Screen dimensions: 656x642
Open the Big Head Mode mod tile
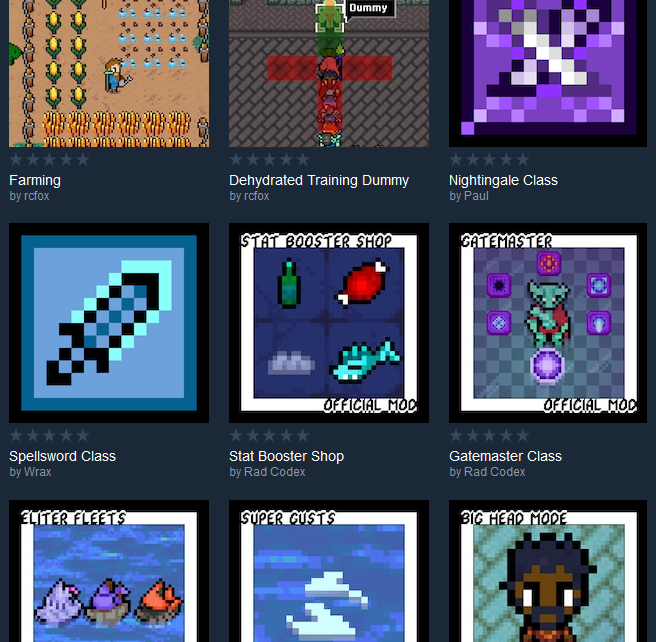[x=548, y=571]
